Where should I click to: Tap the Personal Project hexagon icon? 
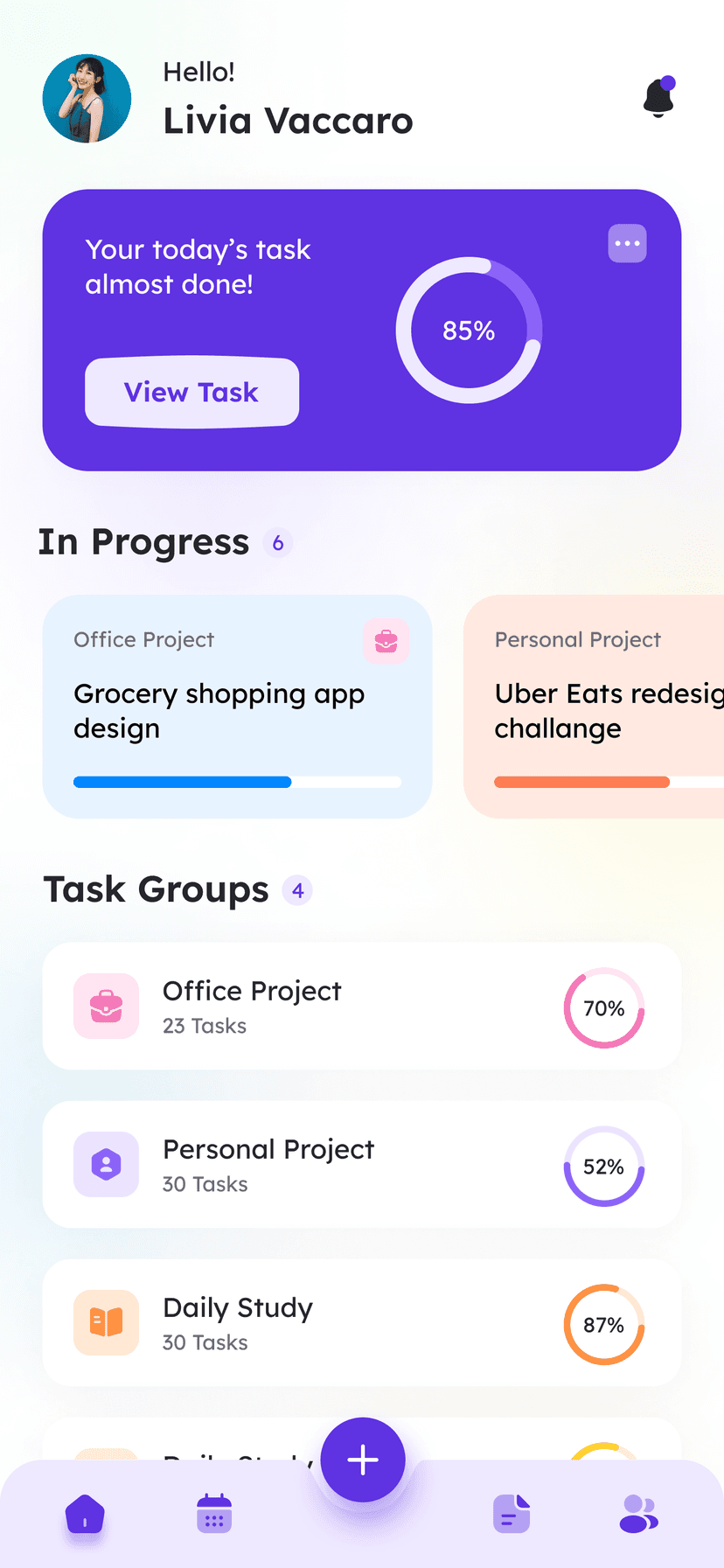[x=106, y=1164]
